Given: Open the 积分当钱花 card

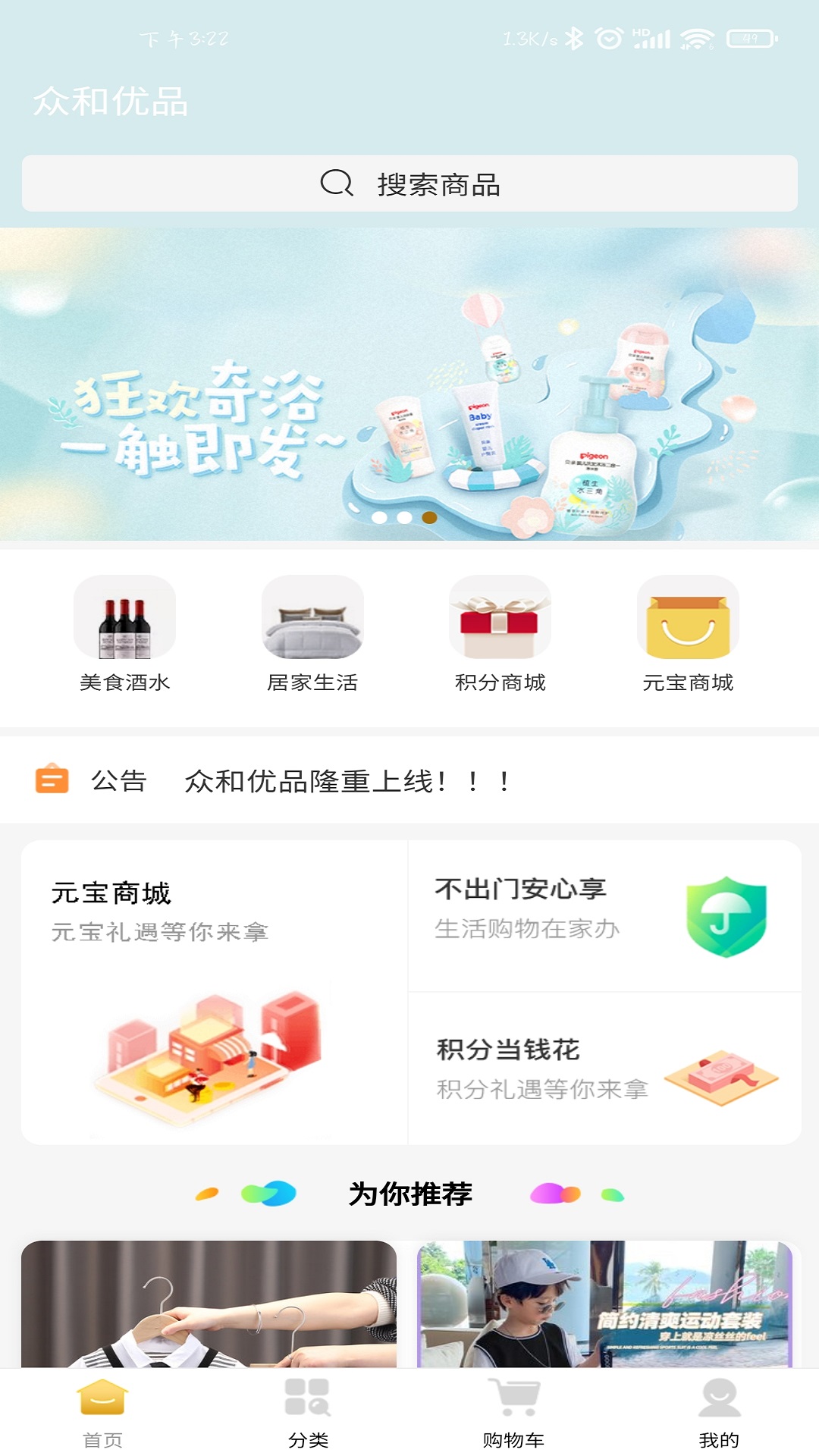Looking at the screenshot, I should (x=604, y=1069).
